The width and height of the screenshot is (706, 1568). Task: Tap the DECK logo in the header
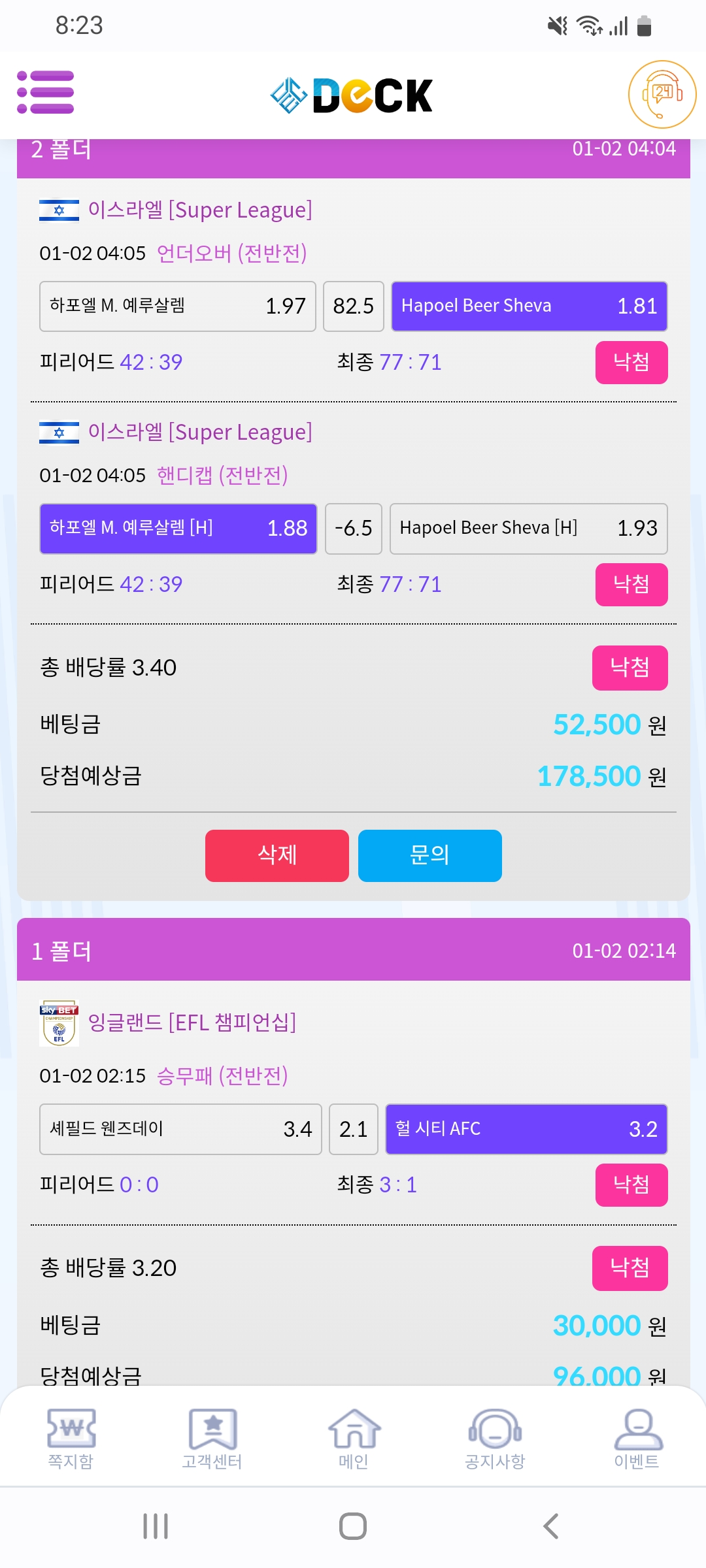coord(352,95)
